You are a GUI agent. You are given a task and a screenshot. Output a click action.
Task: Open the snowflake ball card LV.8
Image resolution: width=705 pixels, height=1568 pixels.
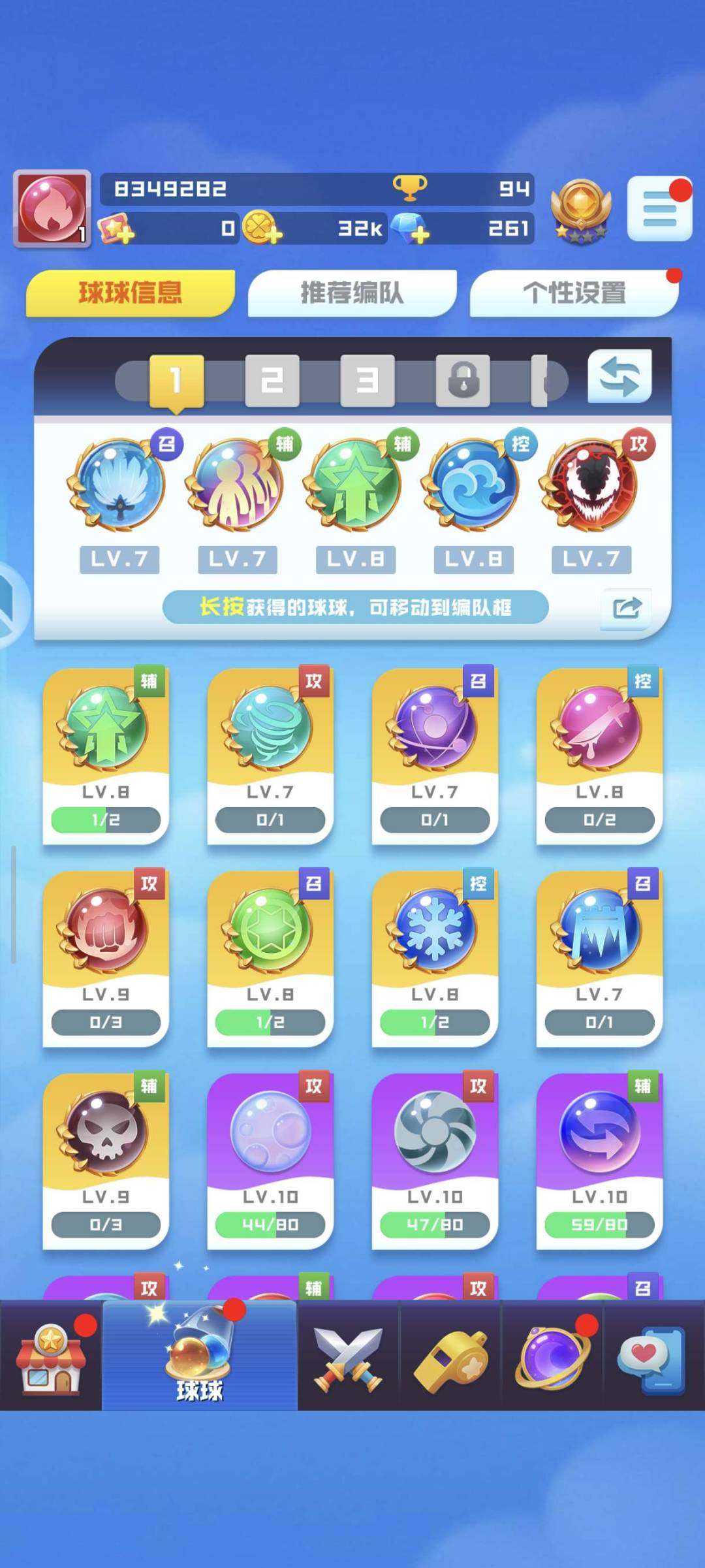click(434, 957)
